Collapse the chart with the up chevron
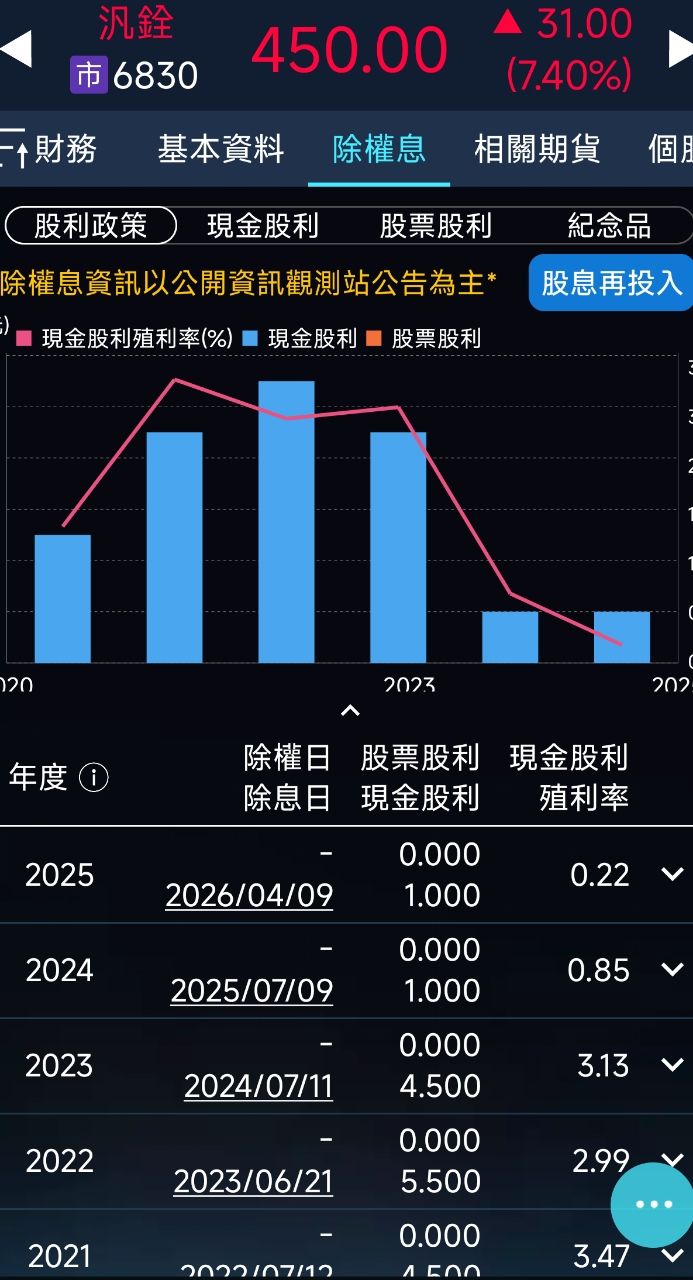This screenshot has height=1280, width=693. click(x=349, y=711)
